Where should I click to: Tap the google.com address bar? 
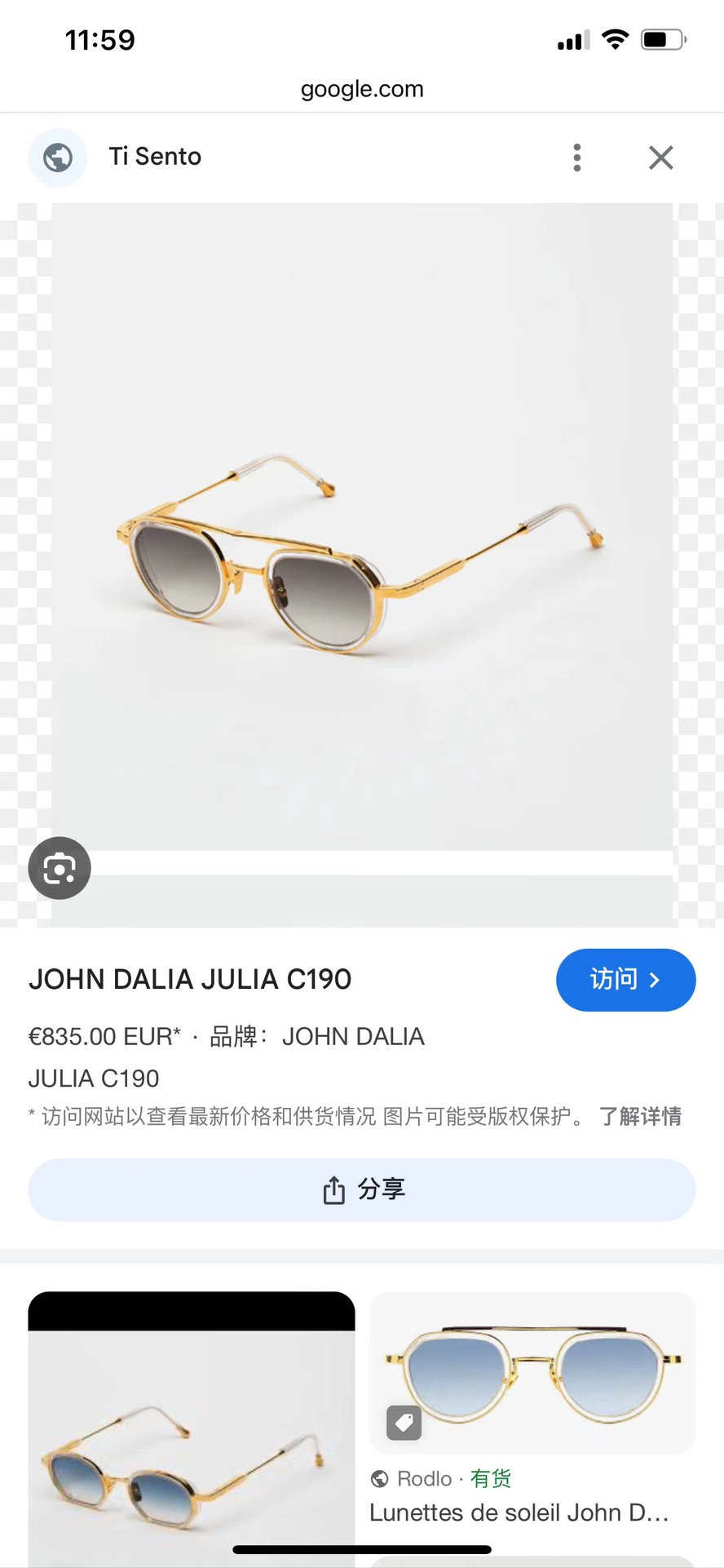click(362, 89)
